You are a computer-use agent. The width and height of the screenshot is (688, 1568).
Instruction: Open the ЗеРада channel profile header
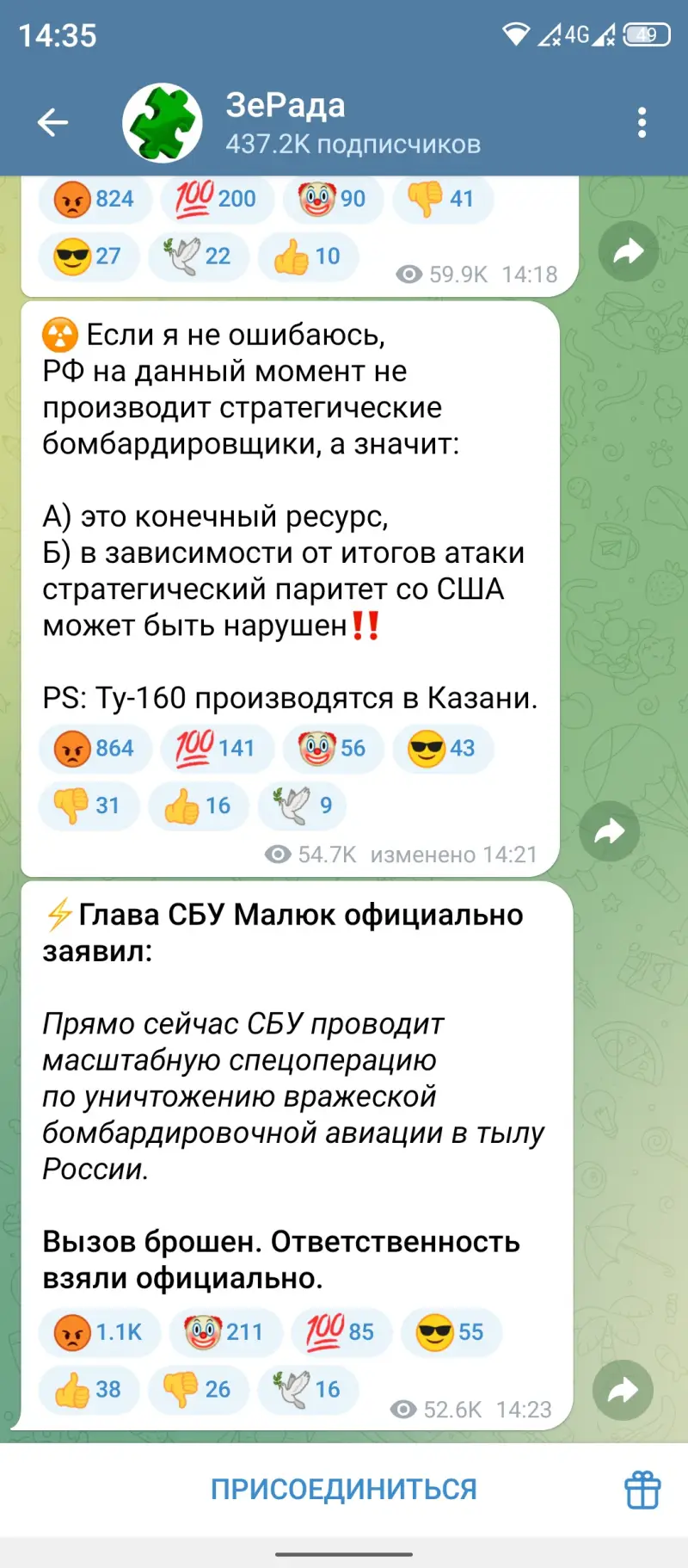(x=344, y=123)
